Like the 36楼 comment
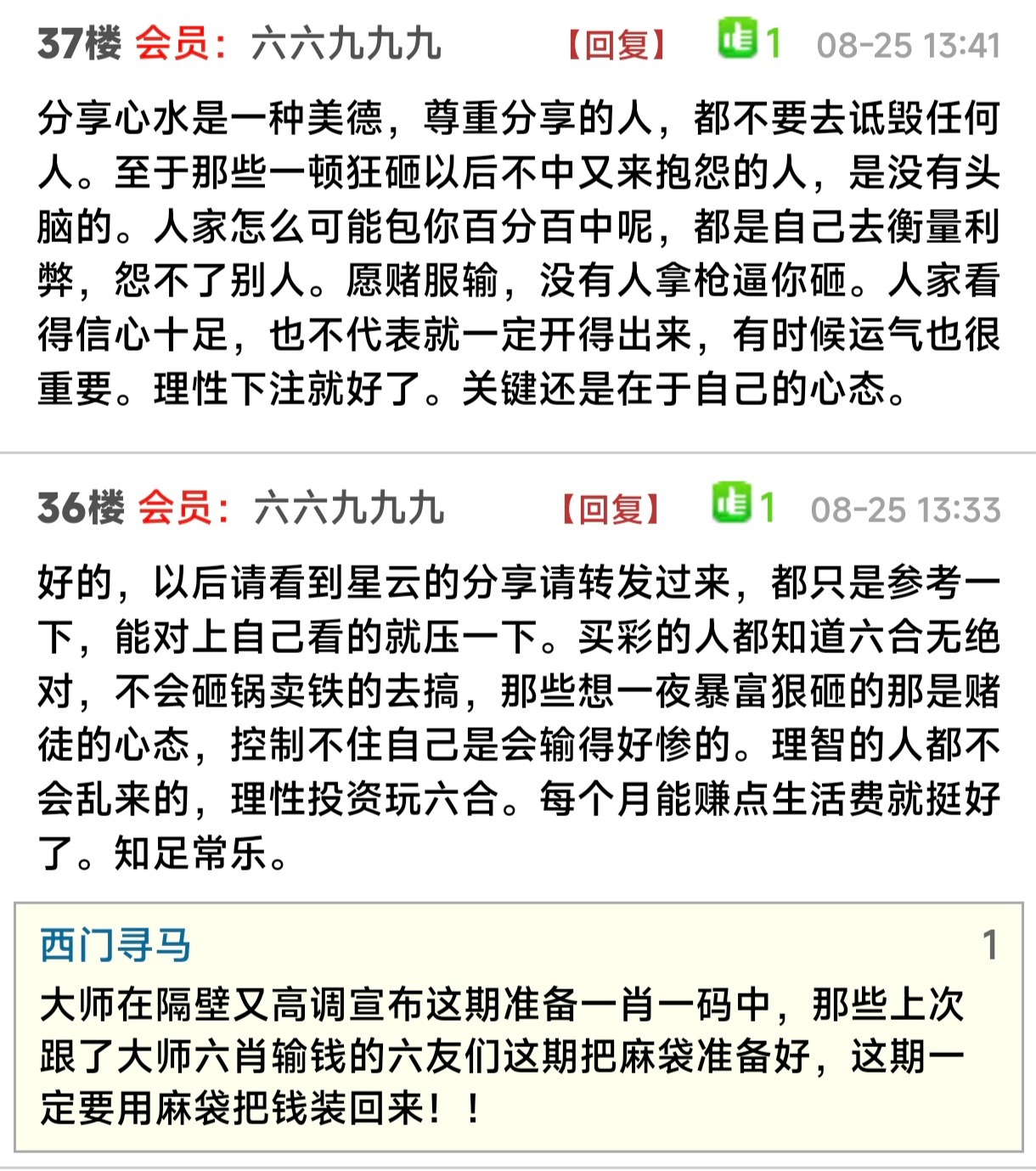Image resolution: width=1036 pixels, height=1171 pixels. [731, 504]
